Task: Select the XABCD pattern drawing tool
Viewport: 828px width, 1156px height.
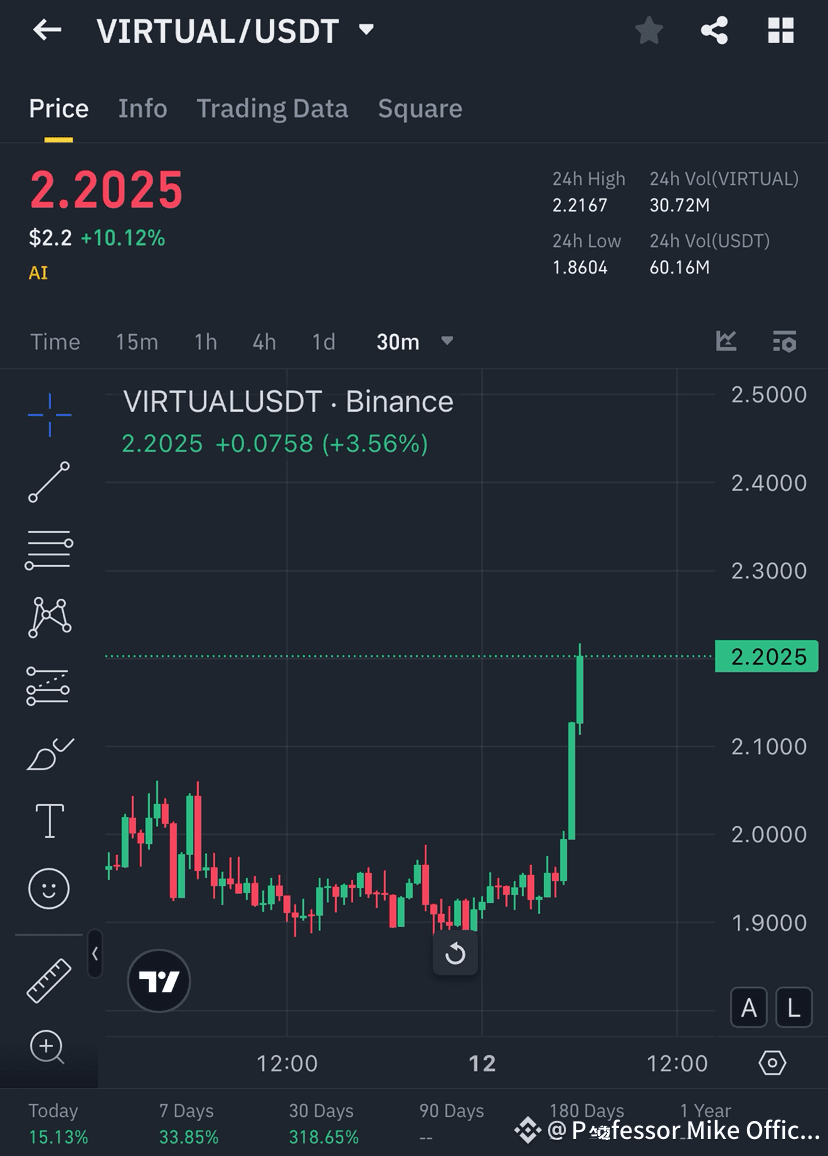Action: click(x=48, y=617)
